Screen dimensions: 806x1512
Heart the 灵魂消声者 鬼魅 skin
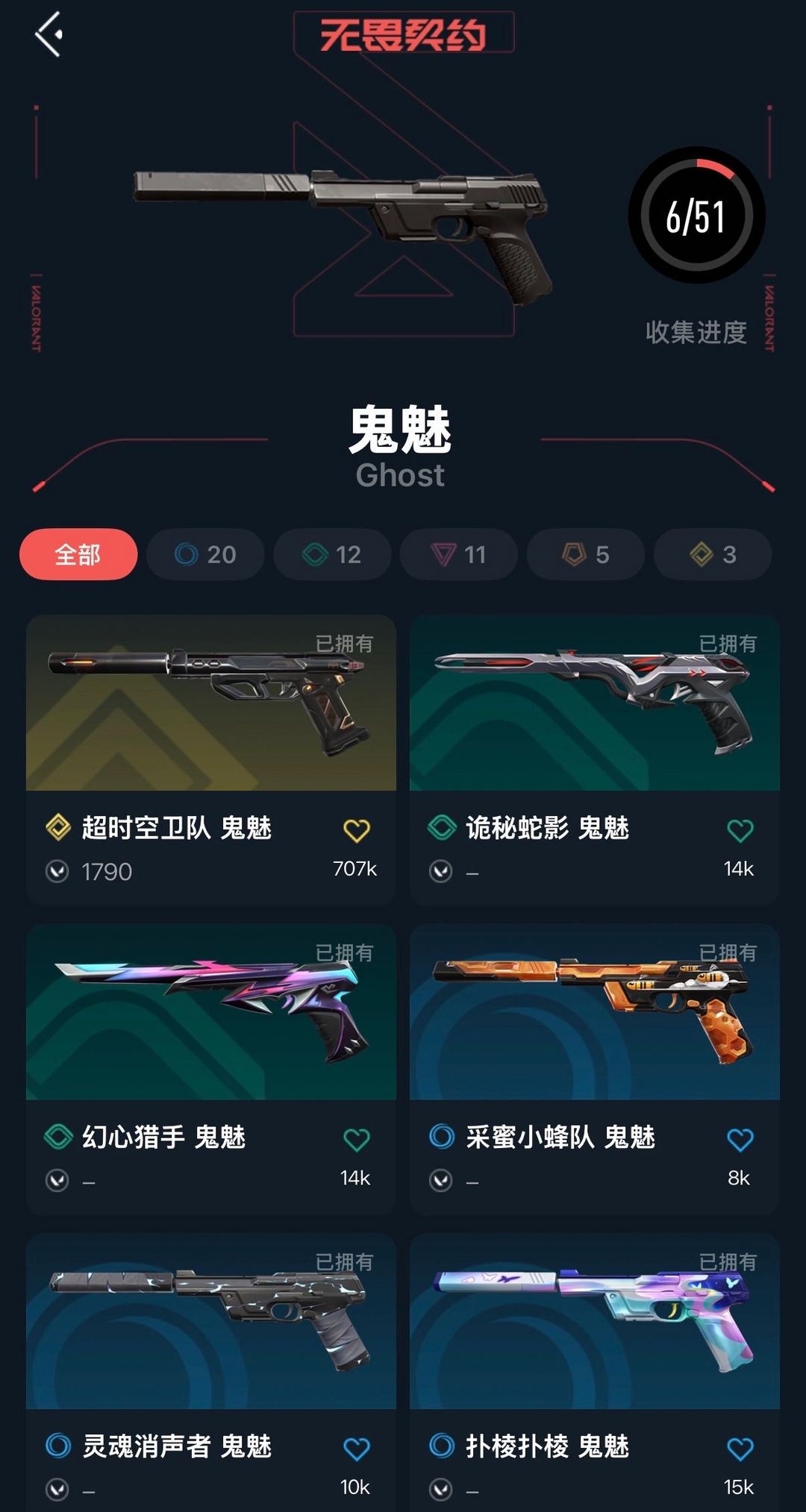[357, 1449]
